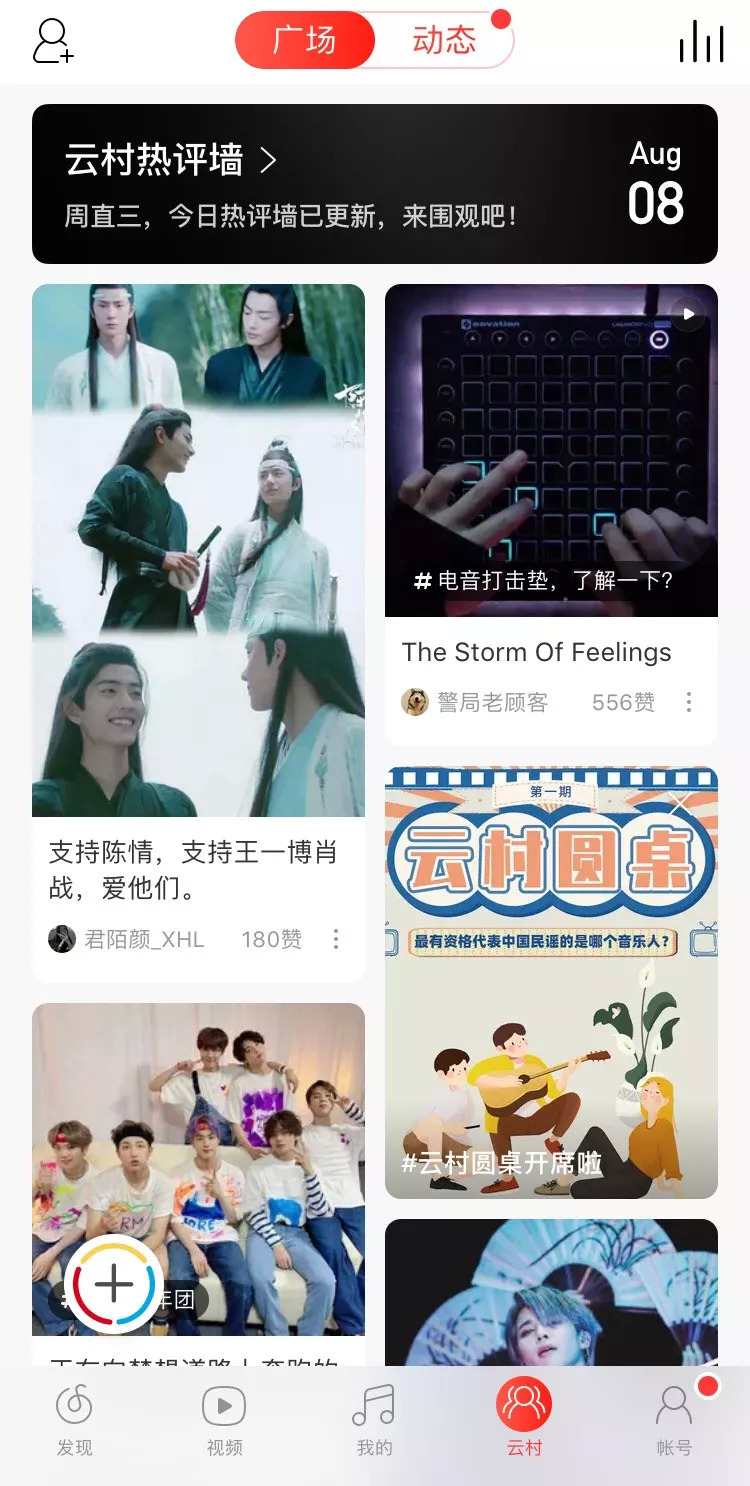Open the now playing bars icon

click(701, 42)
